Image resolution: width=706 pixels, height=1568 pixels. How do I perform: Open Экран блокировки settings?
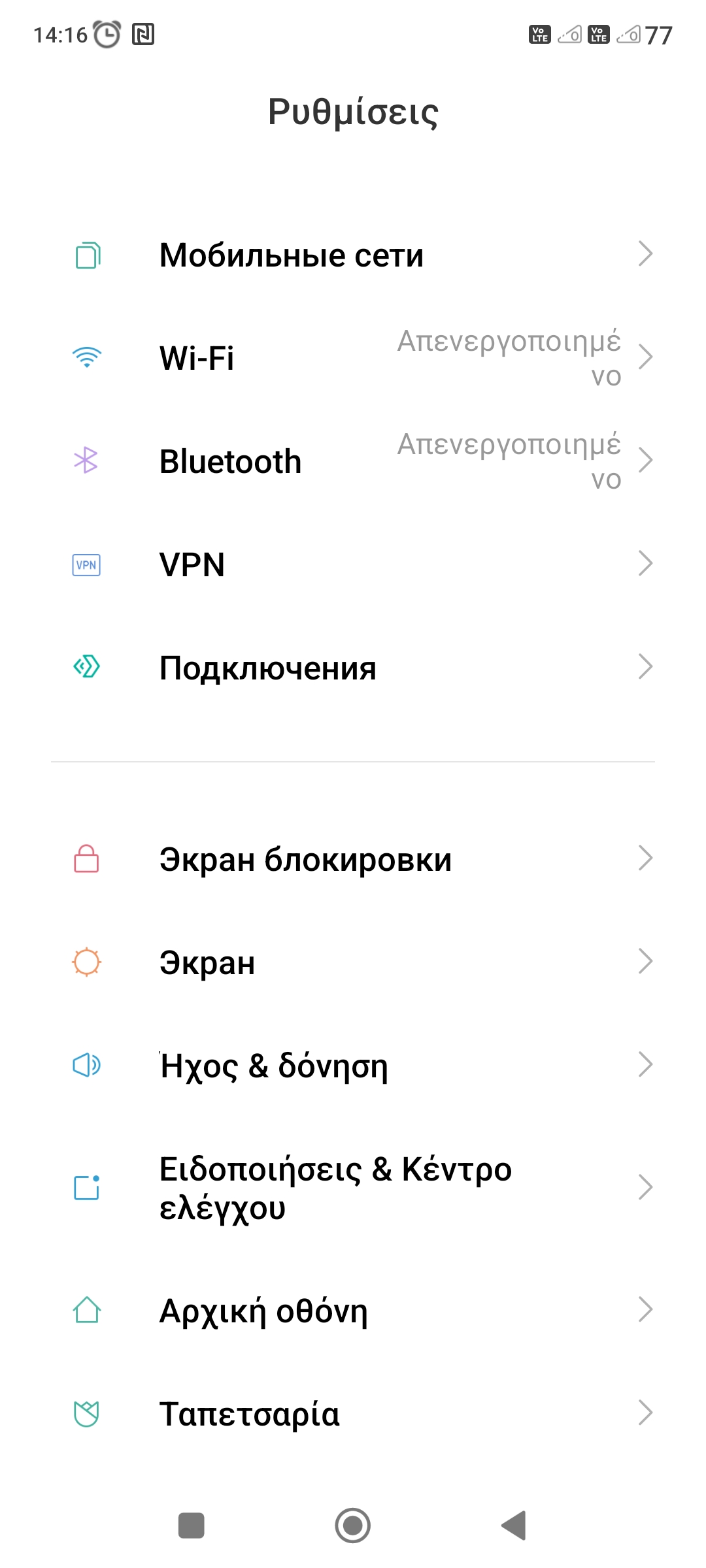pyautogui.click(x=353, y=859)
